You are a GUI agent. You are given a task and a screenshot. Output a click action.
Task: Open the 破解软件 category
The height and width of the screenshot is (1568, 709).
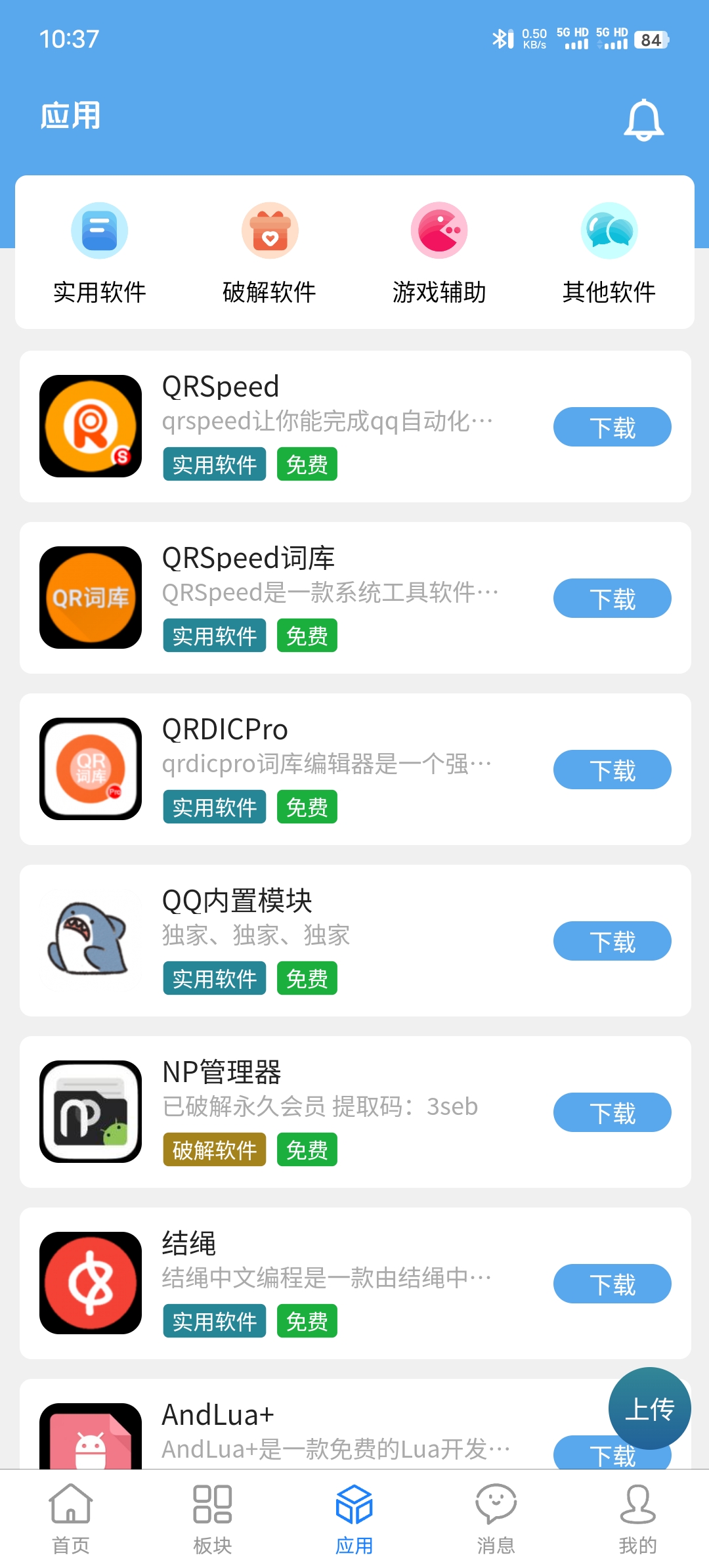pos(269,253)
